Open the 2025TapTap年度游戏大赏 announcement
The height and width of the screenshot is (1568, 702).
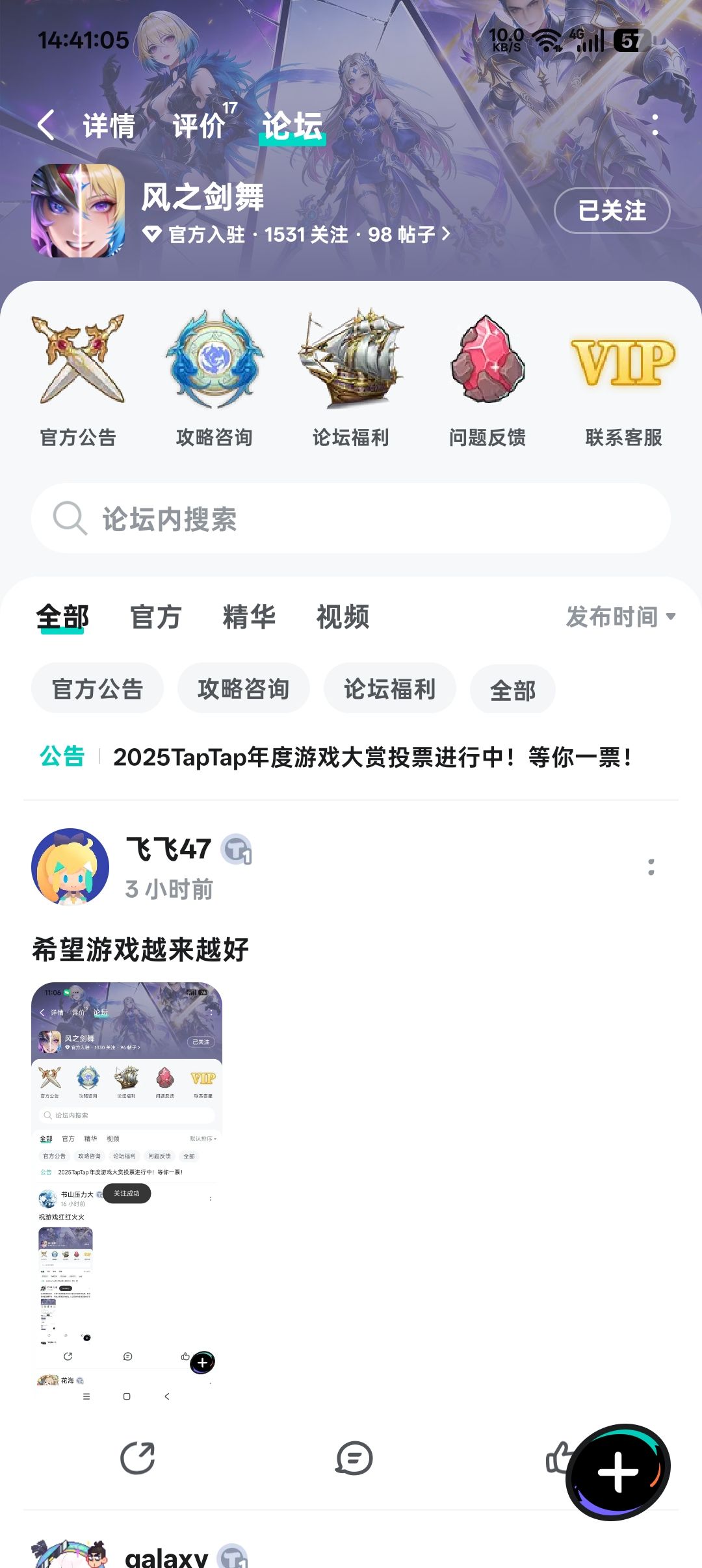click(x=372, y=757)
